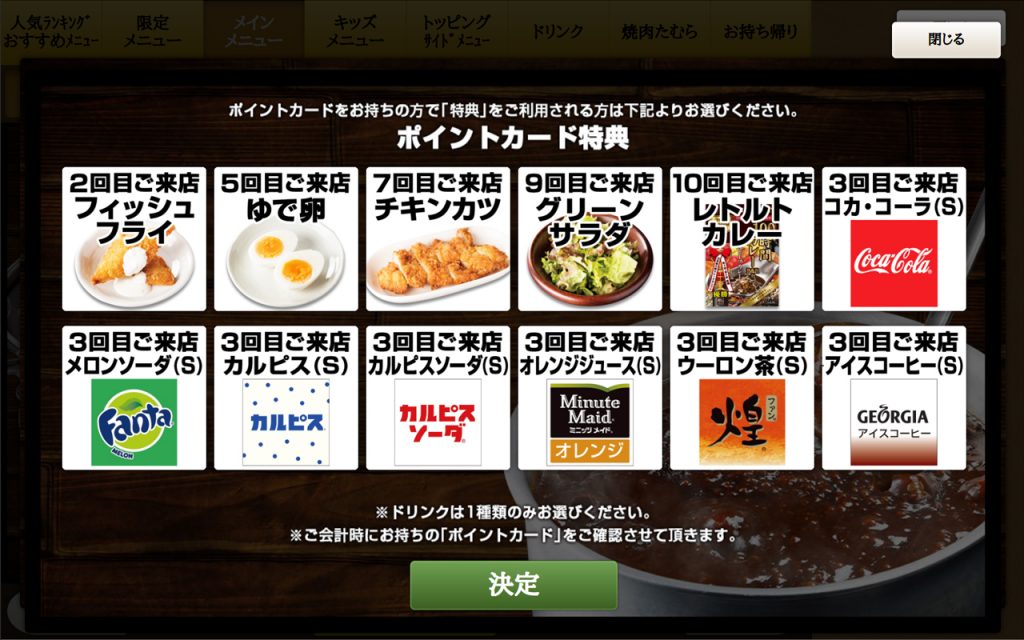Confirm the selection with the 決定 button
The height and width of the screenshot is (640, 1024).
(x=513, y=585)
